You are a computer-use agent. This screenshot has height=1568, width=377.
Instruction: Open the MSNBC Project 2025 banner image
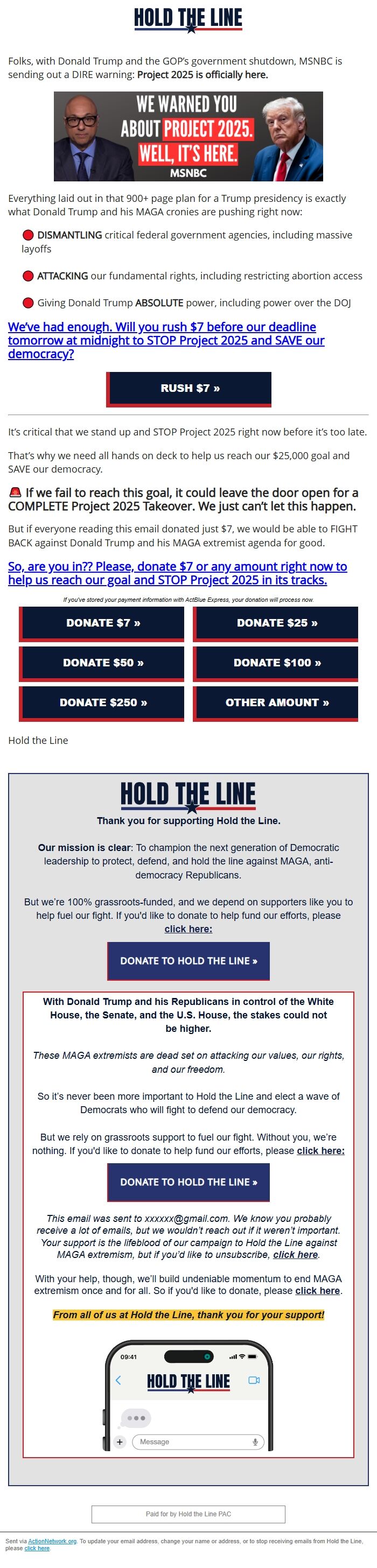point(188,136)
